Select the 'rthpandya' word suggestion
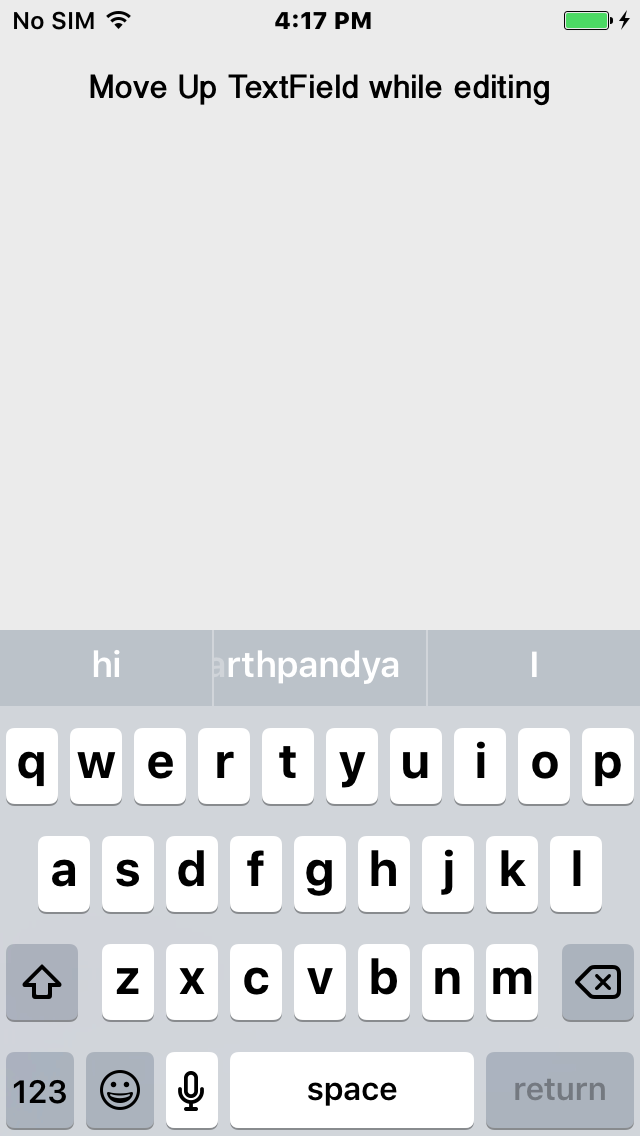This screenshot has height=1136, width=640. pos(320,667)
